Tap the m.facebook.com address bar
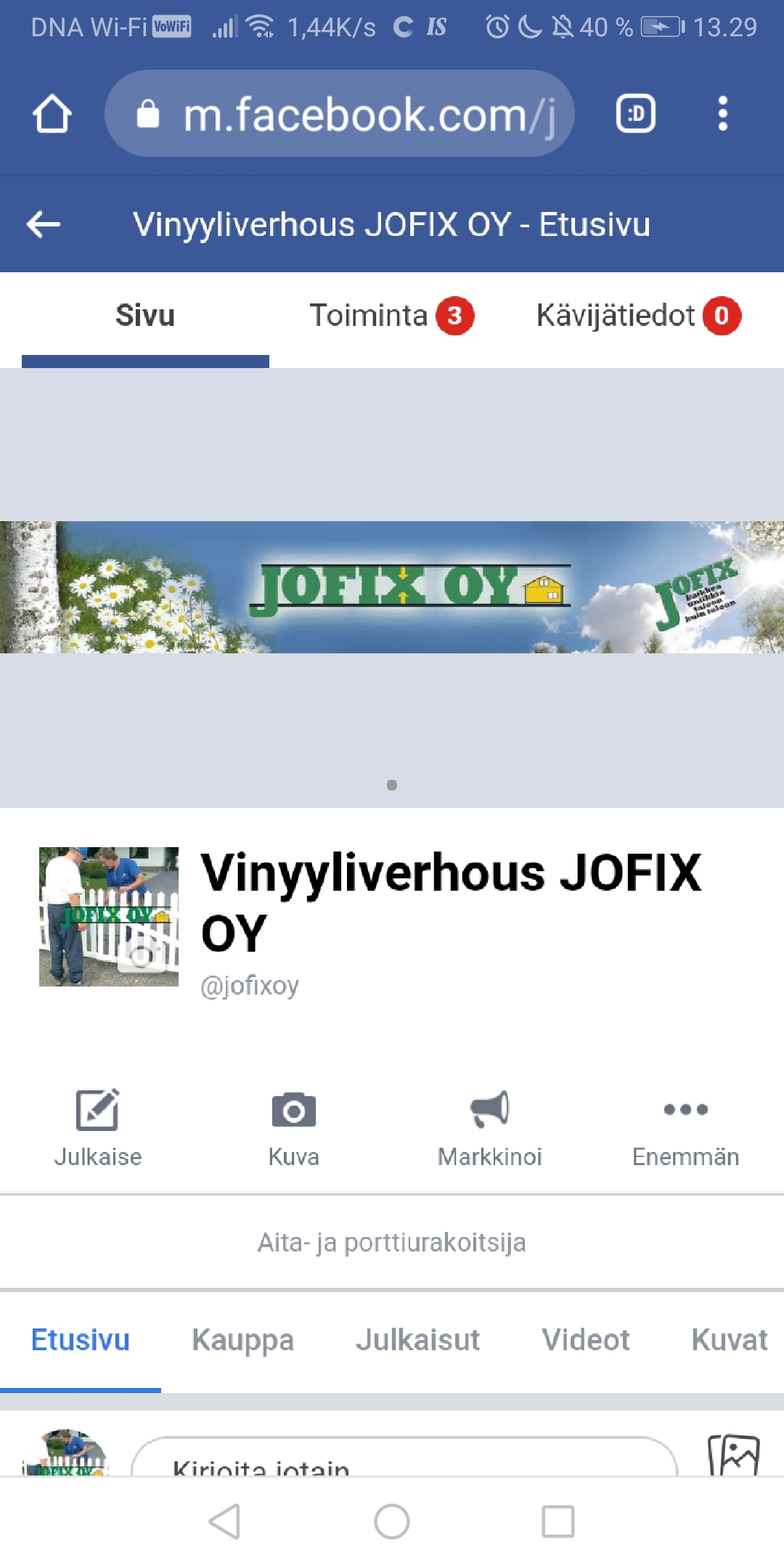This screenshot has height=1568, width=784. 340,114
